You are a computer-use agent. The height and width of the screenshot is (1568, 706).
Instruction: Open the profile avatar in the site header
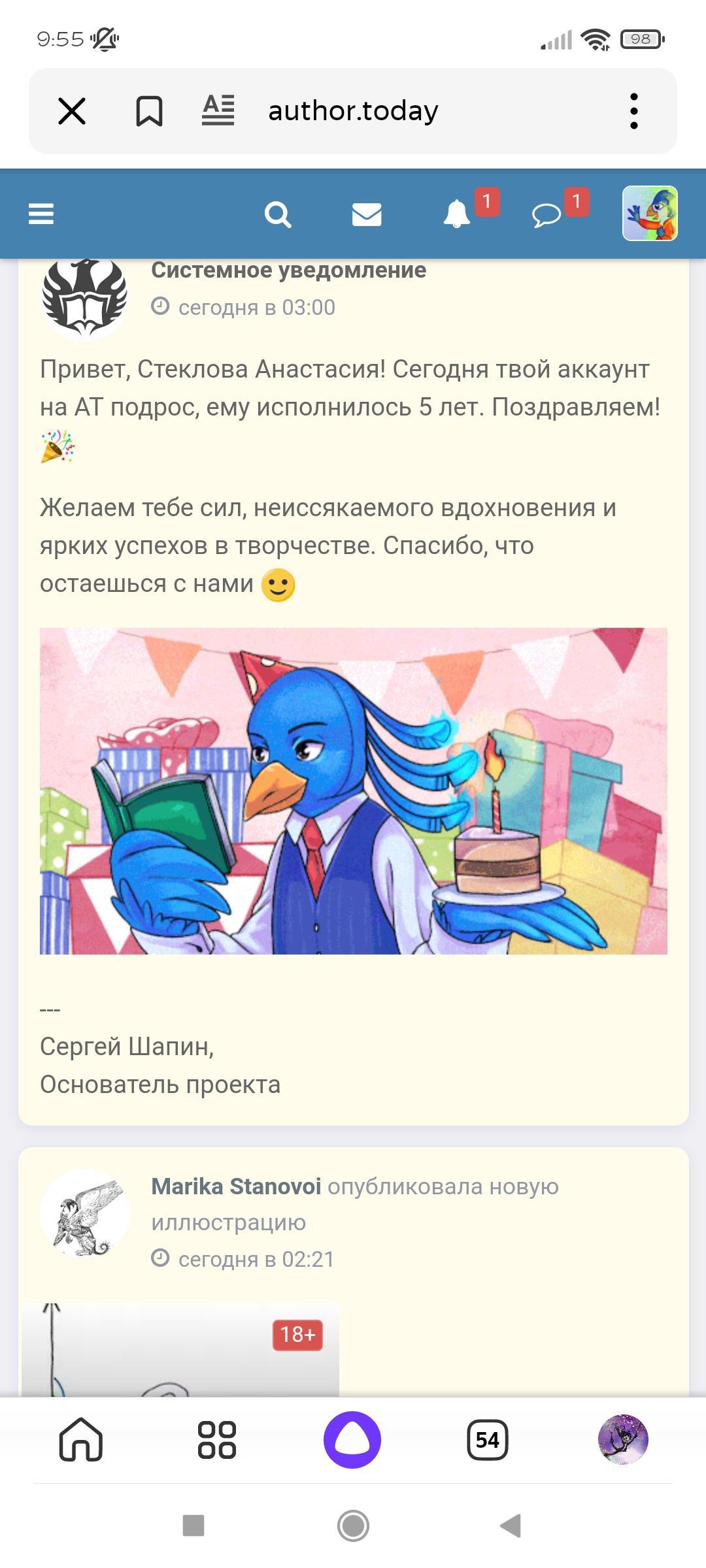pos(650,214)
